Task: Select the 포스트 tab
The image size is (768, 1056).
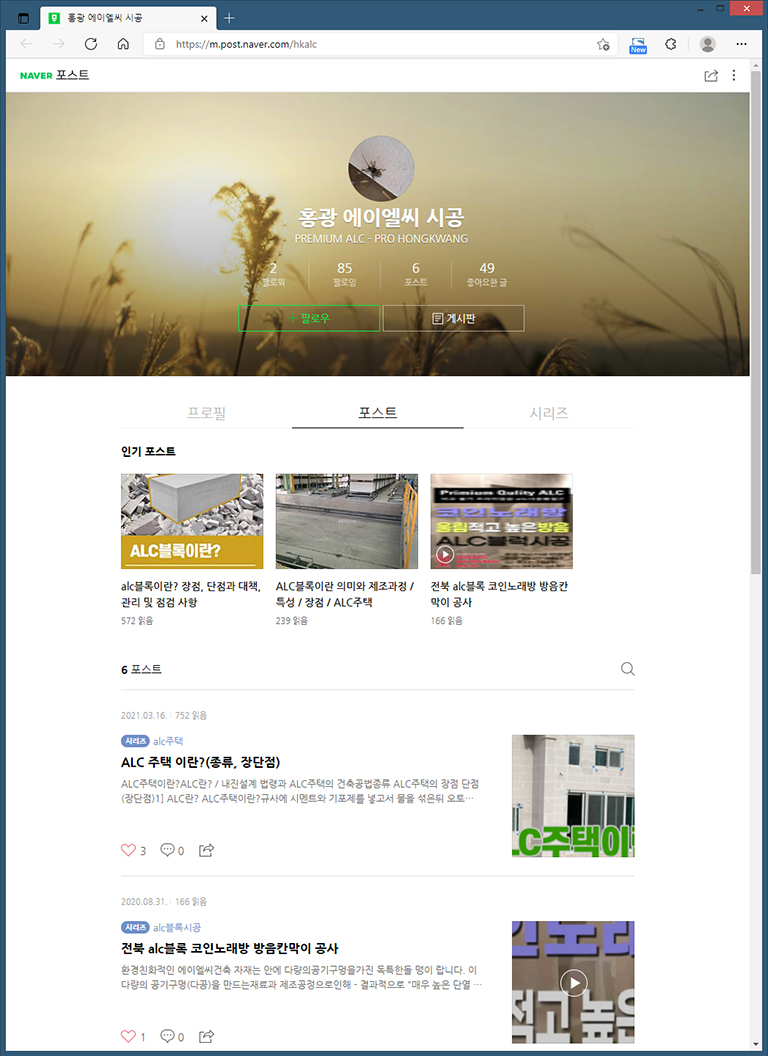Action: point(378,412)
